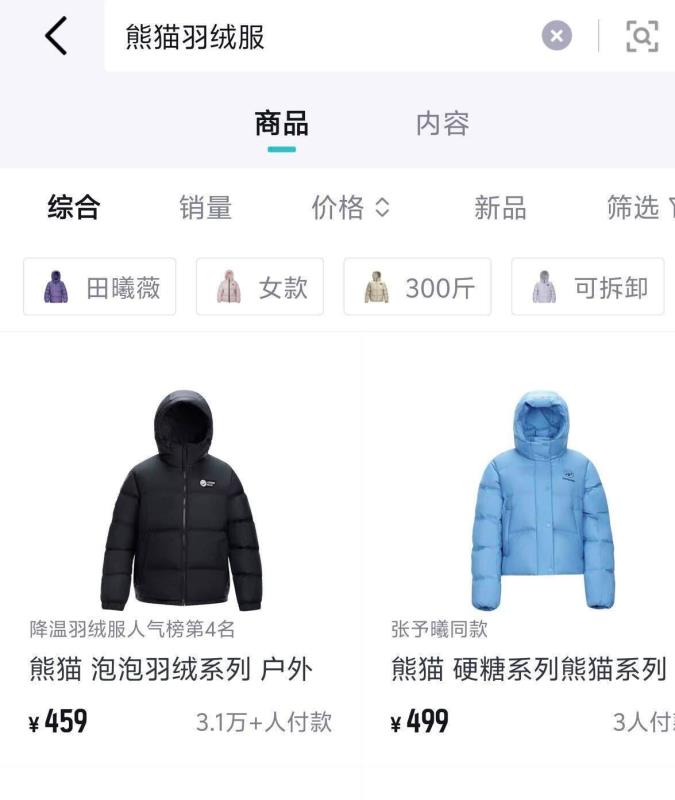Tap the search field containing 熊猫羽绒服

(x=320, y=37)
